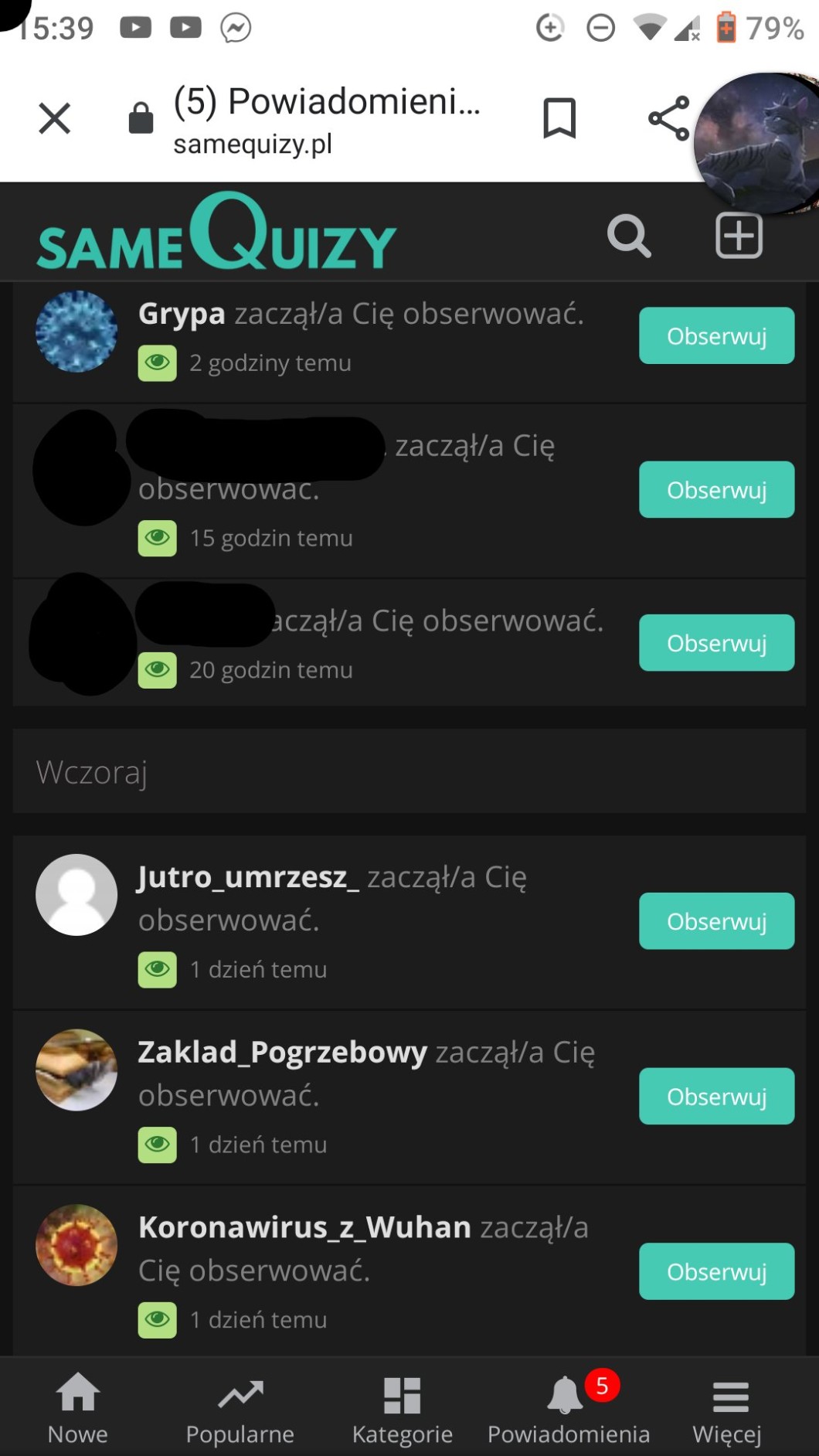This screenshot has width=819, height=1456.
Task: Open the Więcej menu
Action: tap(728, 1408)
